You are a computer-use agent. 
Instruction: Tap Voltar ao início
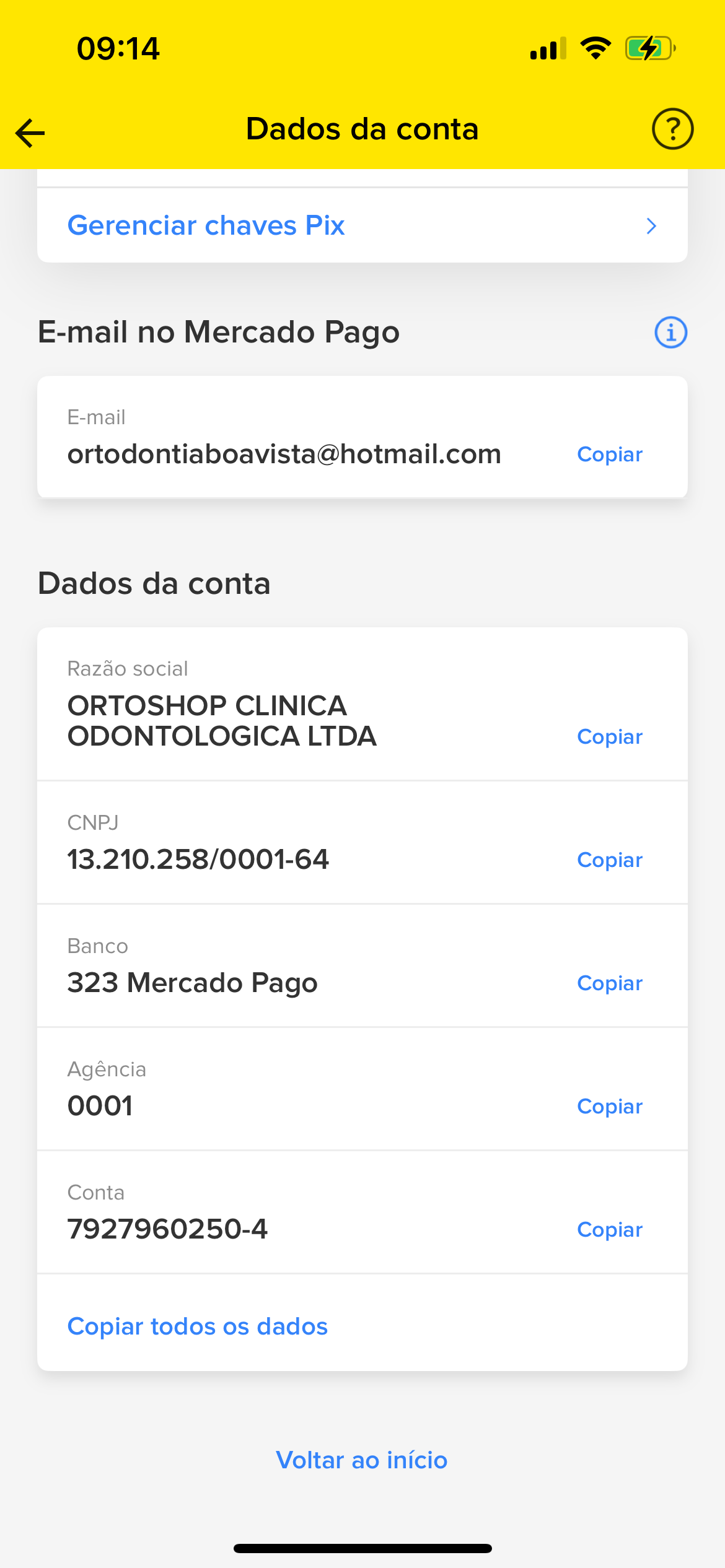362,1460
